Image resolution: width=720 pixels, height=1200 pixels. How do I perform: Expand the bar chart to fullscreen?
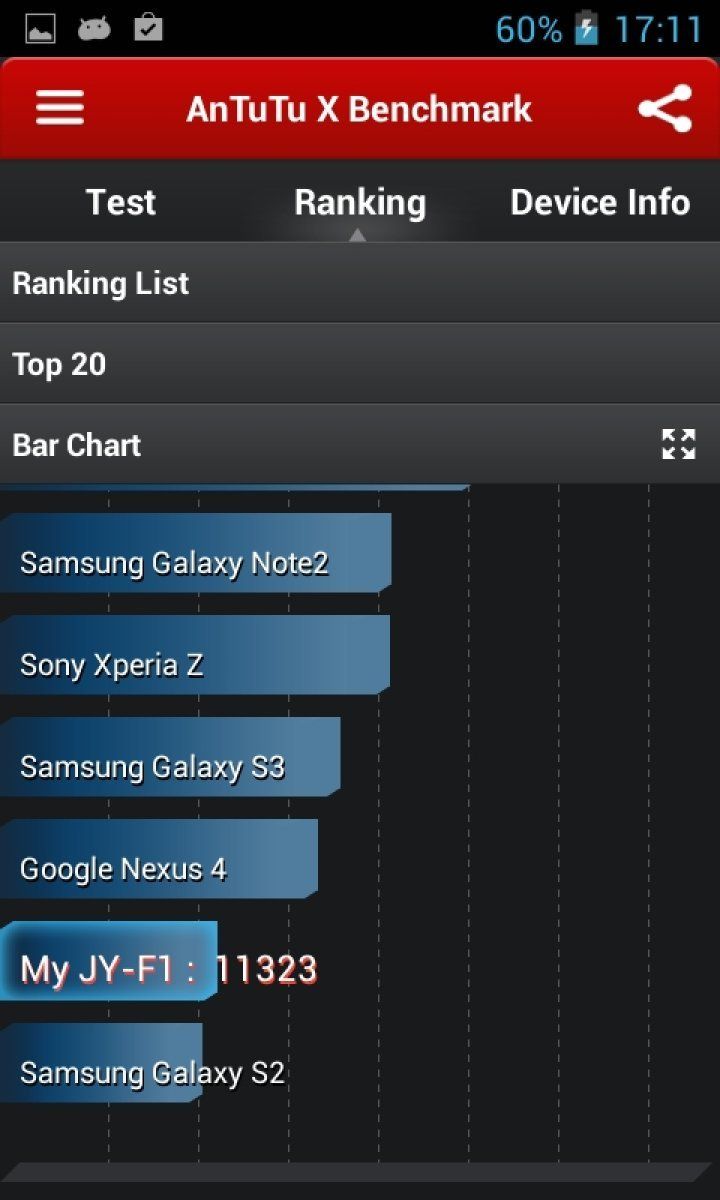tap(678, 444)
